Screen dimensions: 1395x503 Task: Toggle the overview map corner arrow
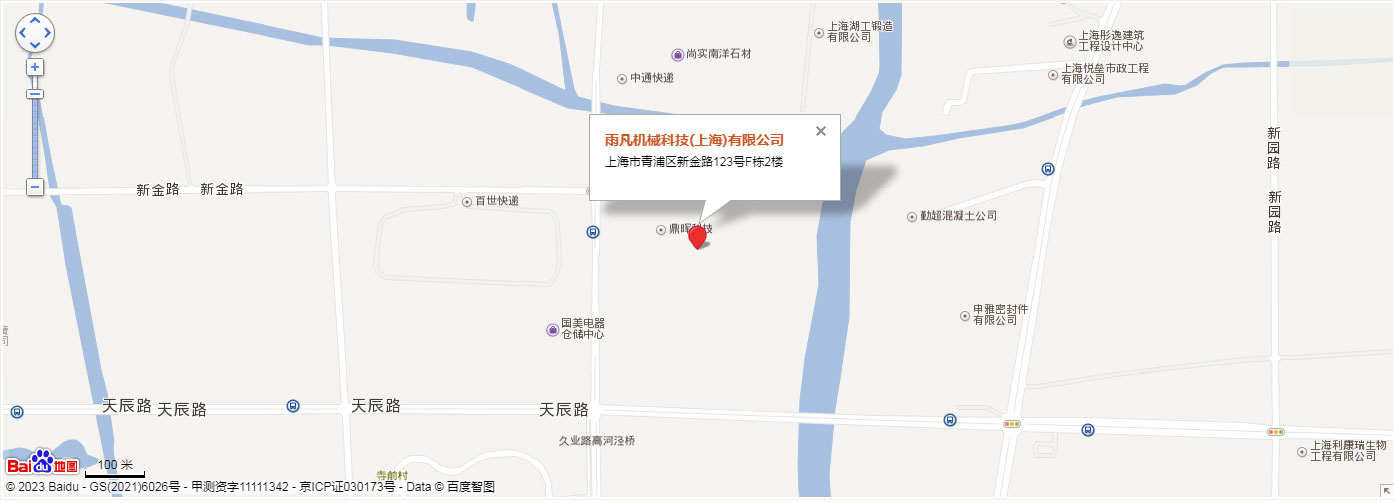1385,493
